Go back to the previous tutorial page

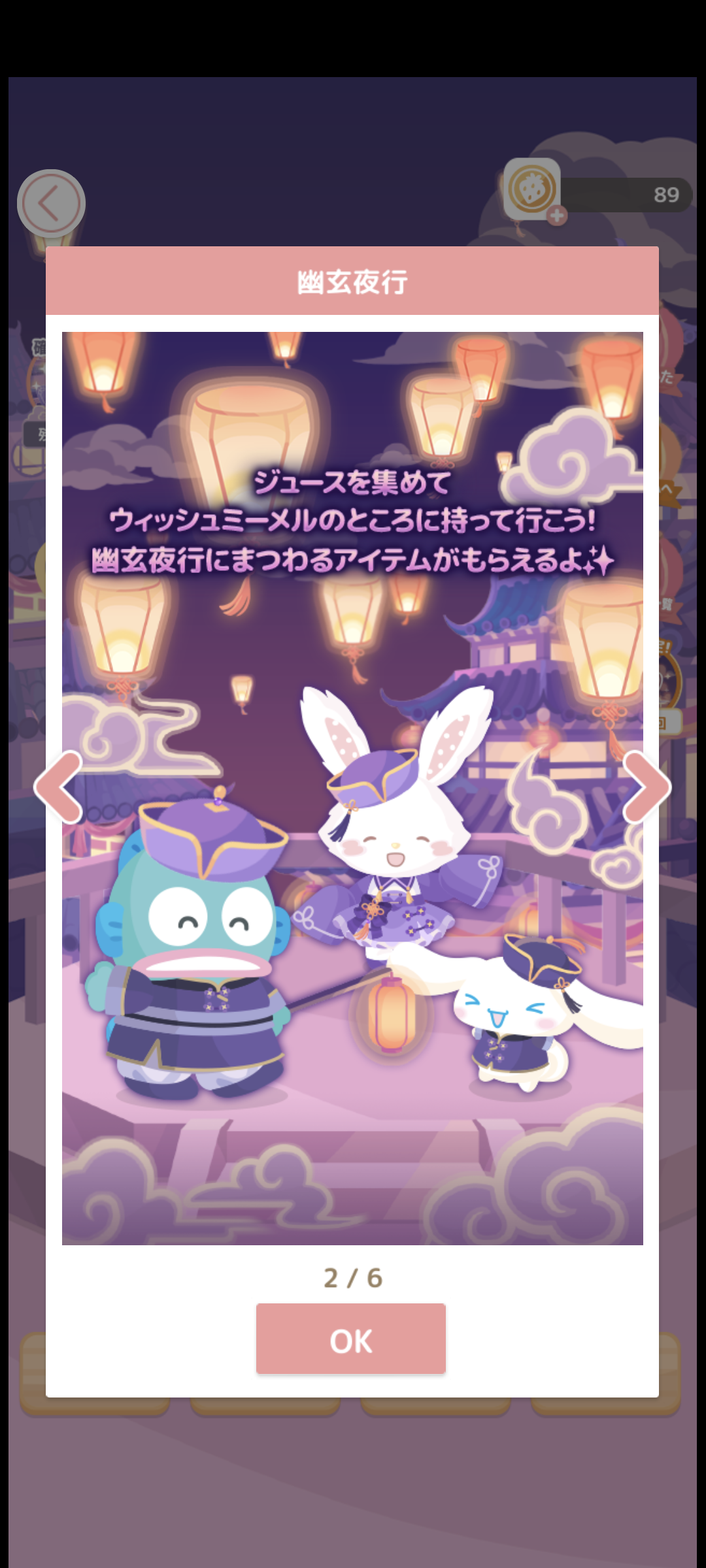click(x=59, y=787)
